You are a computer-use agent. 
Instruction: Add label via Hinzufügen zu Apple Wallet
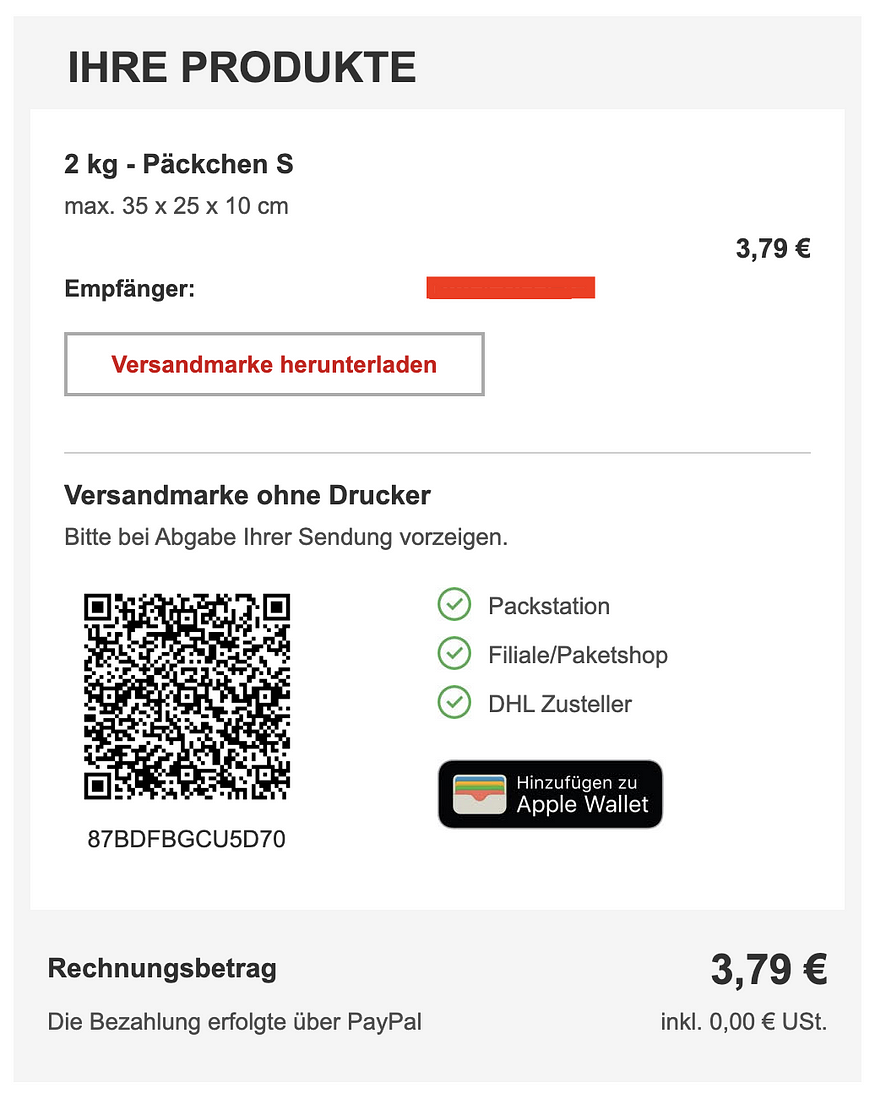550,794
